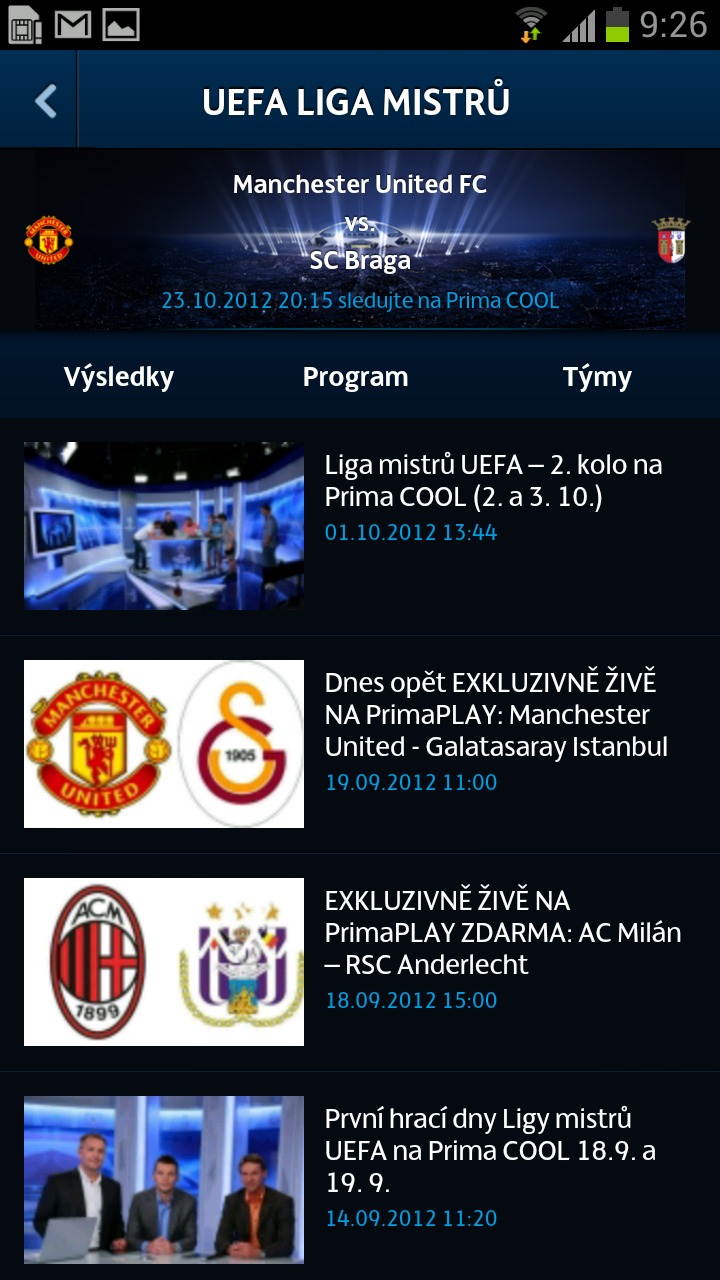Open the Program tab
This screenshot has height=1280, width=720.
[x=355, y=377]
